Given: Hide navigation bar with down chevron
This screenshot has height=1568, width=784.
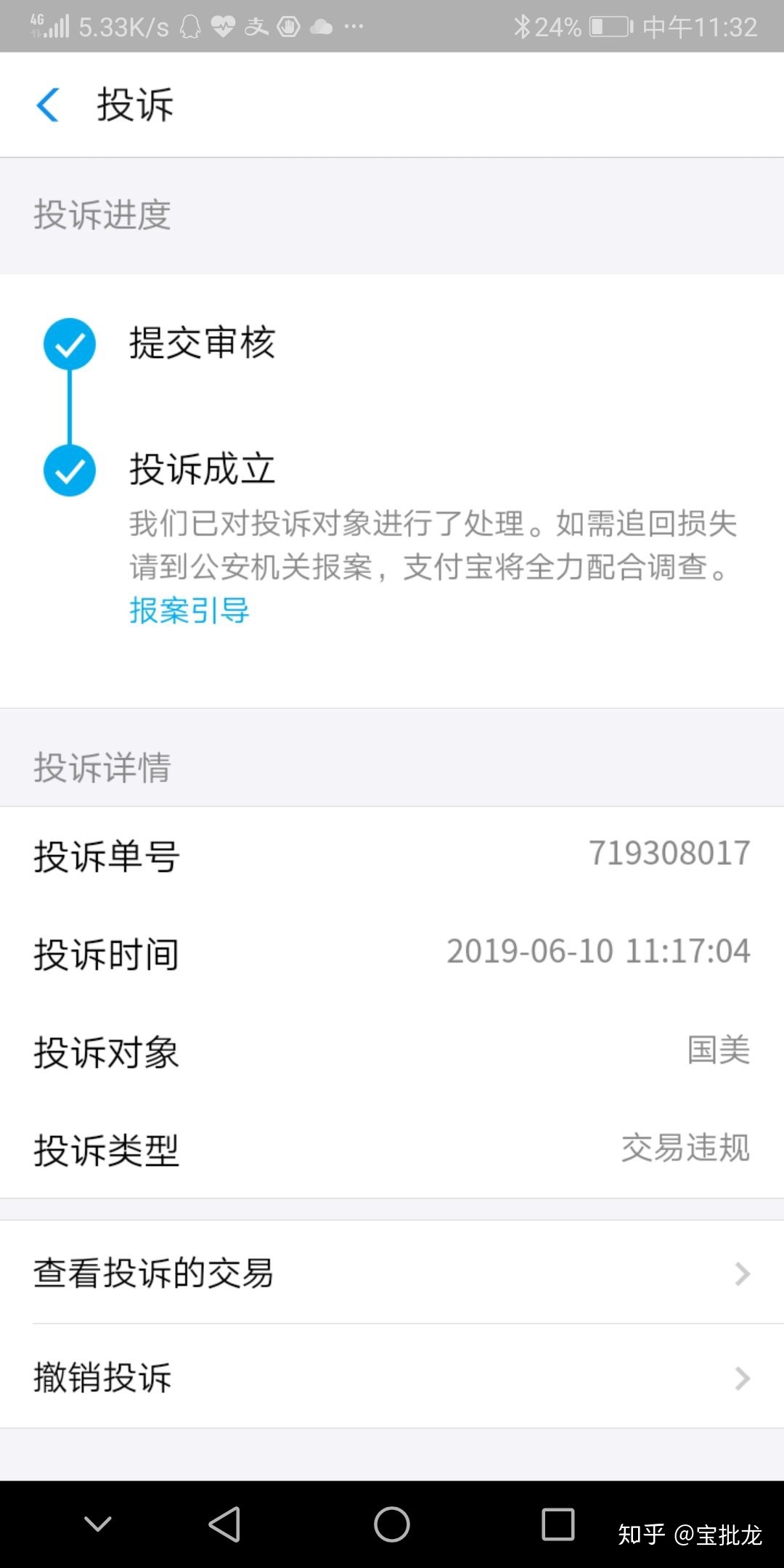Looking at the screenshot, I should (x=98, y=1524).
